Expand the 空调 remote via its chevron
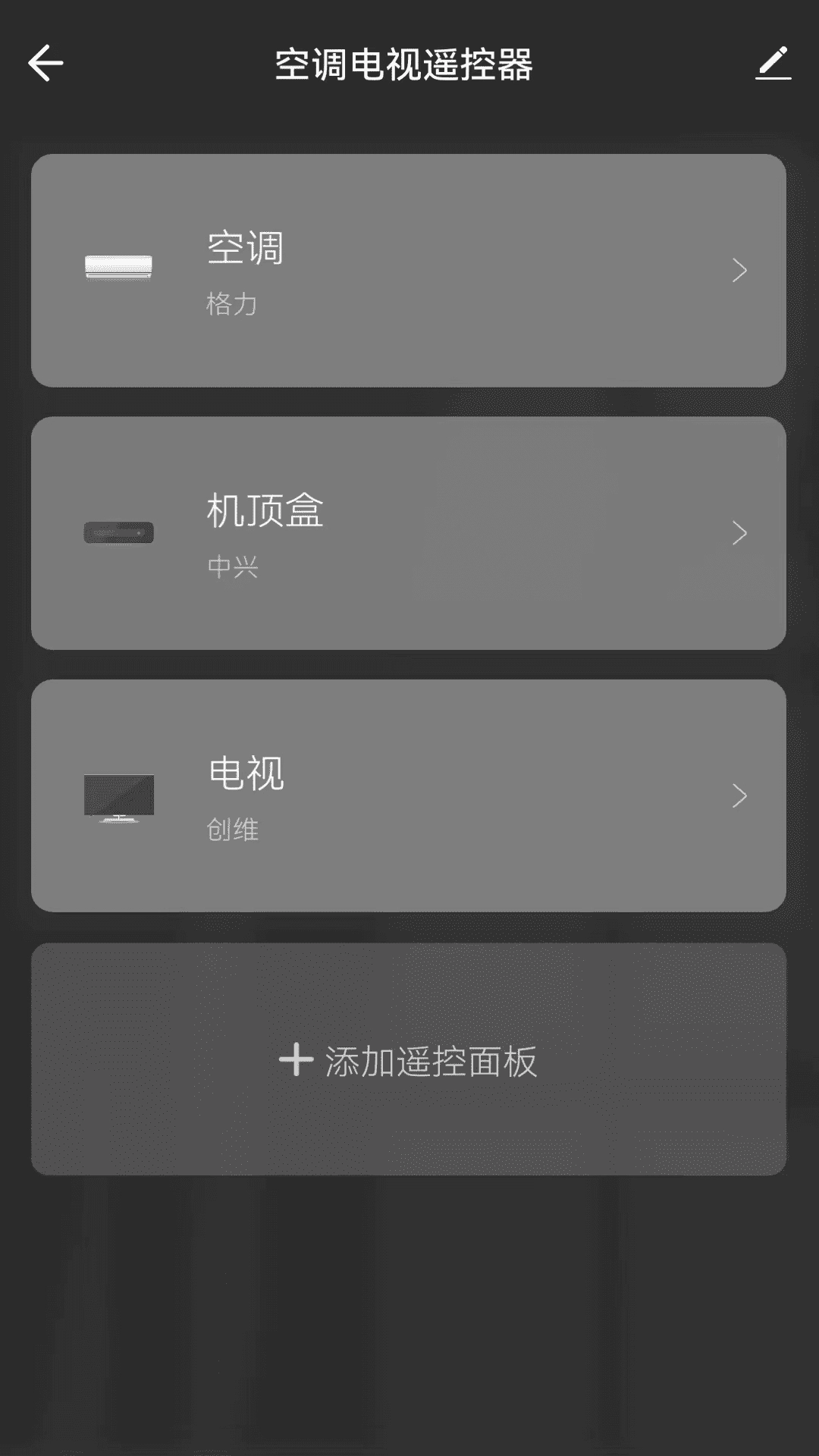The height and width of the screenshot is (1456, 819). pos(738,269)
